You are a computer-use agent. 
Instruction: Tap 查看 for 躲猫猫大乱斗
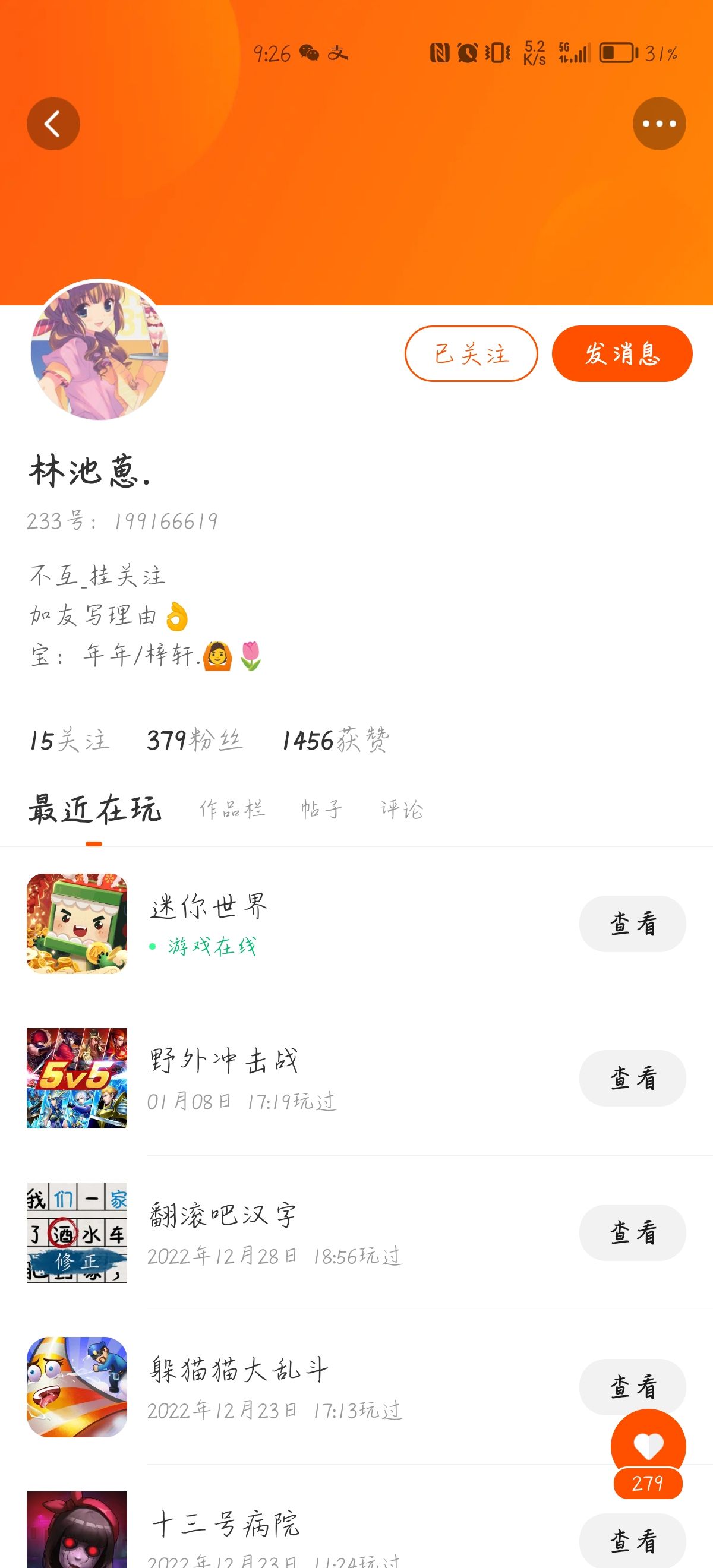tap(632, 1387)
